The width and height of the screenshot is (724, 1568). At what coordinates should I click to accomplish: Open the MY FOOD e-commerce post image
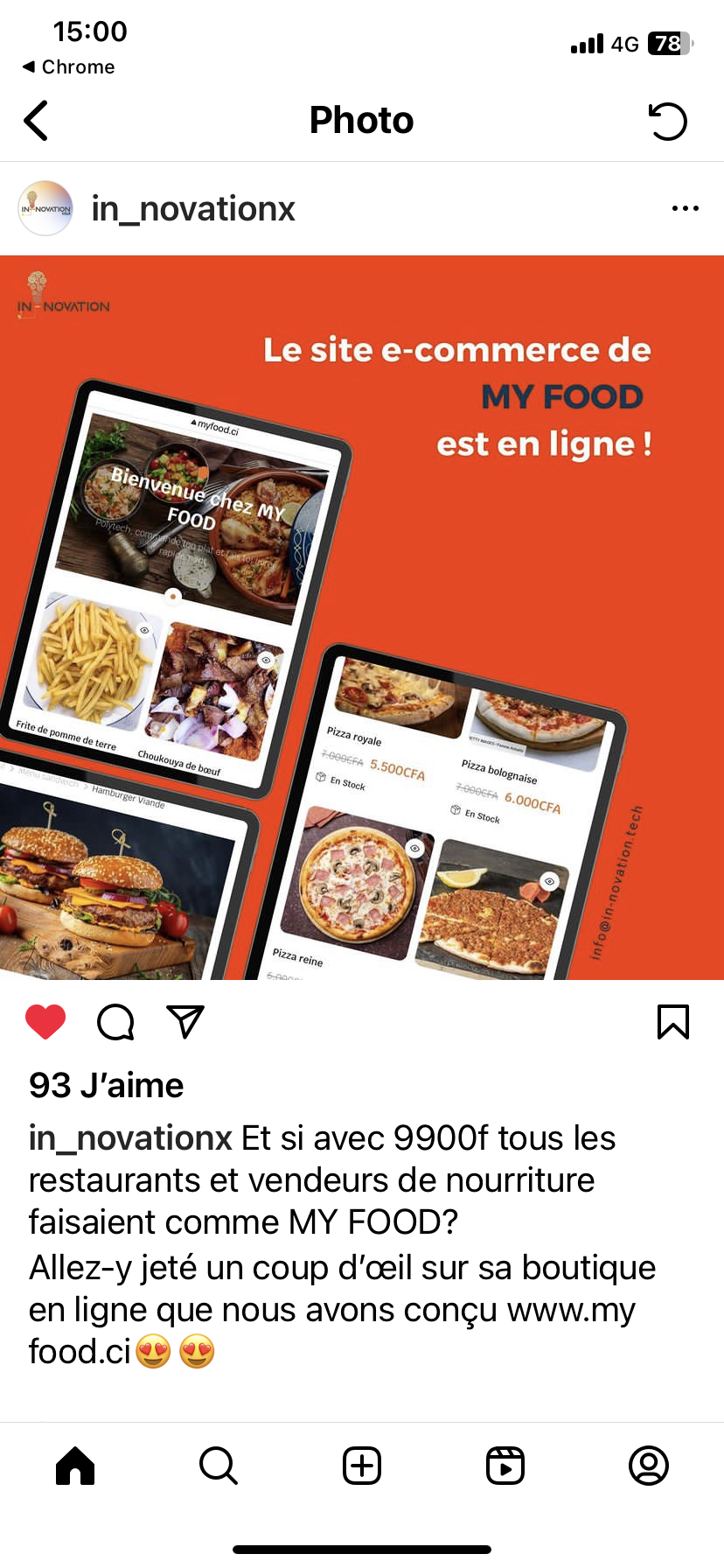[x=362, y=617]
